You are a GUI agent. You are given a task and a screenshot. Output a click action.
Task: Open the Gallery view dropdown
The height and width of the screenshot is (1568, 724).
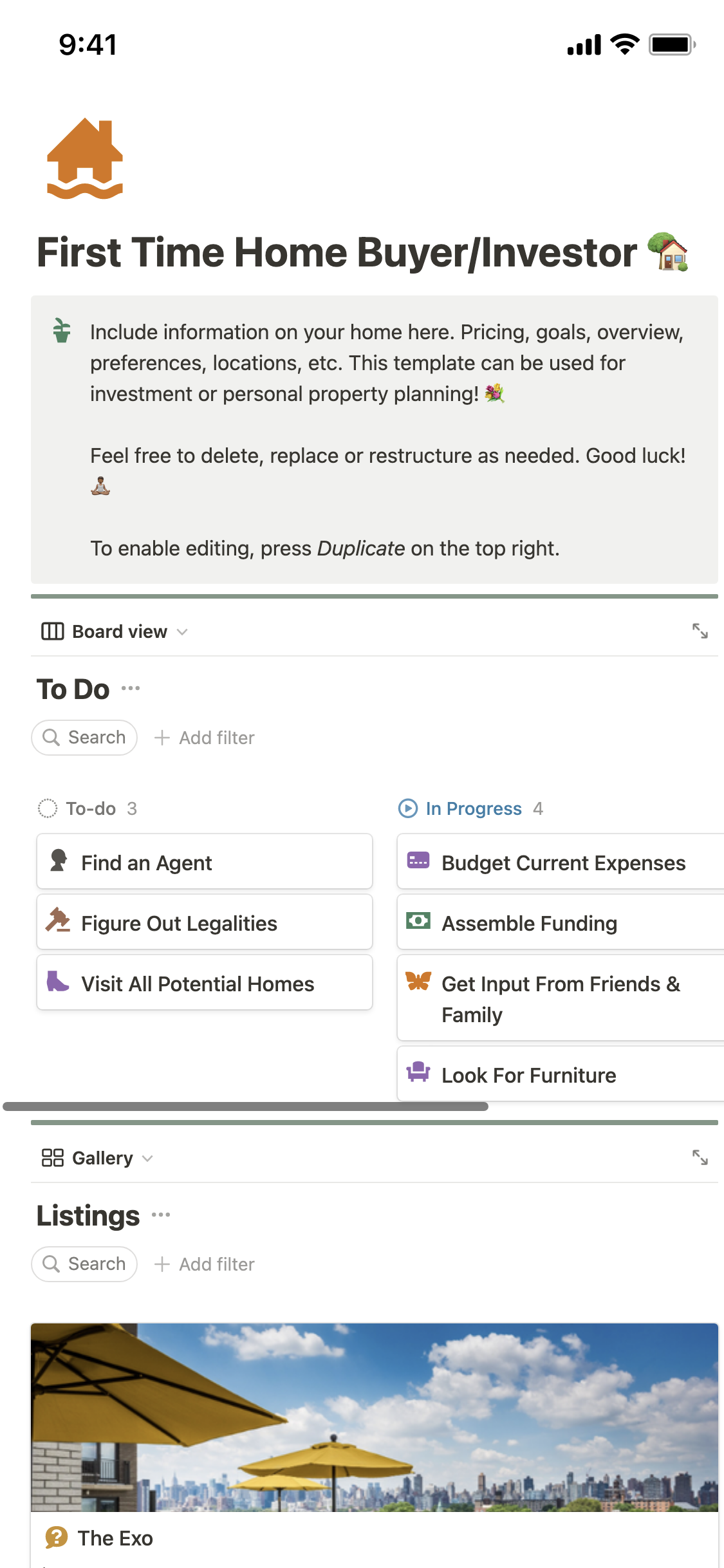pos(98,1158)
